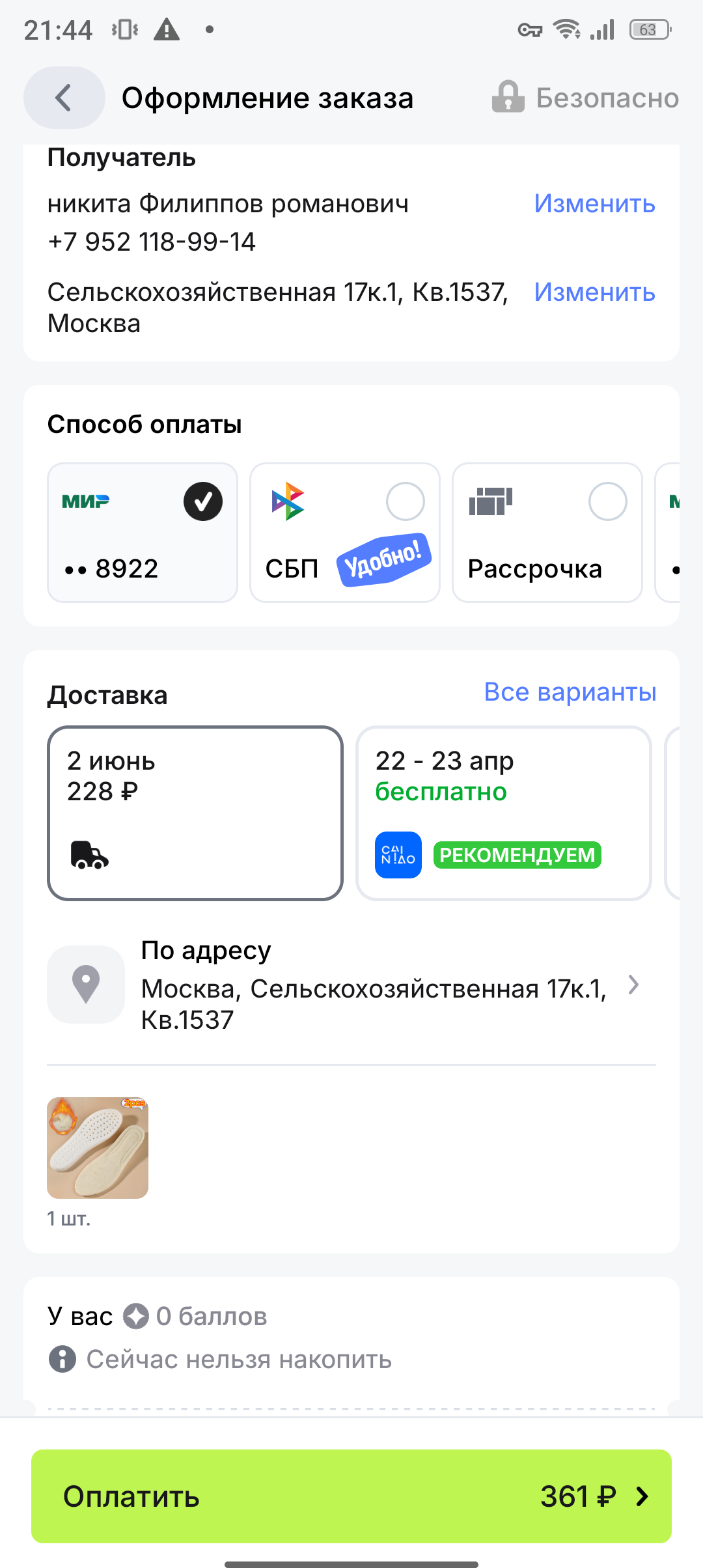Choose СБП payment method
This screenshot has width=703, height=1568.
tap(344, 533)
